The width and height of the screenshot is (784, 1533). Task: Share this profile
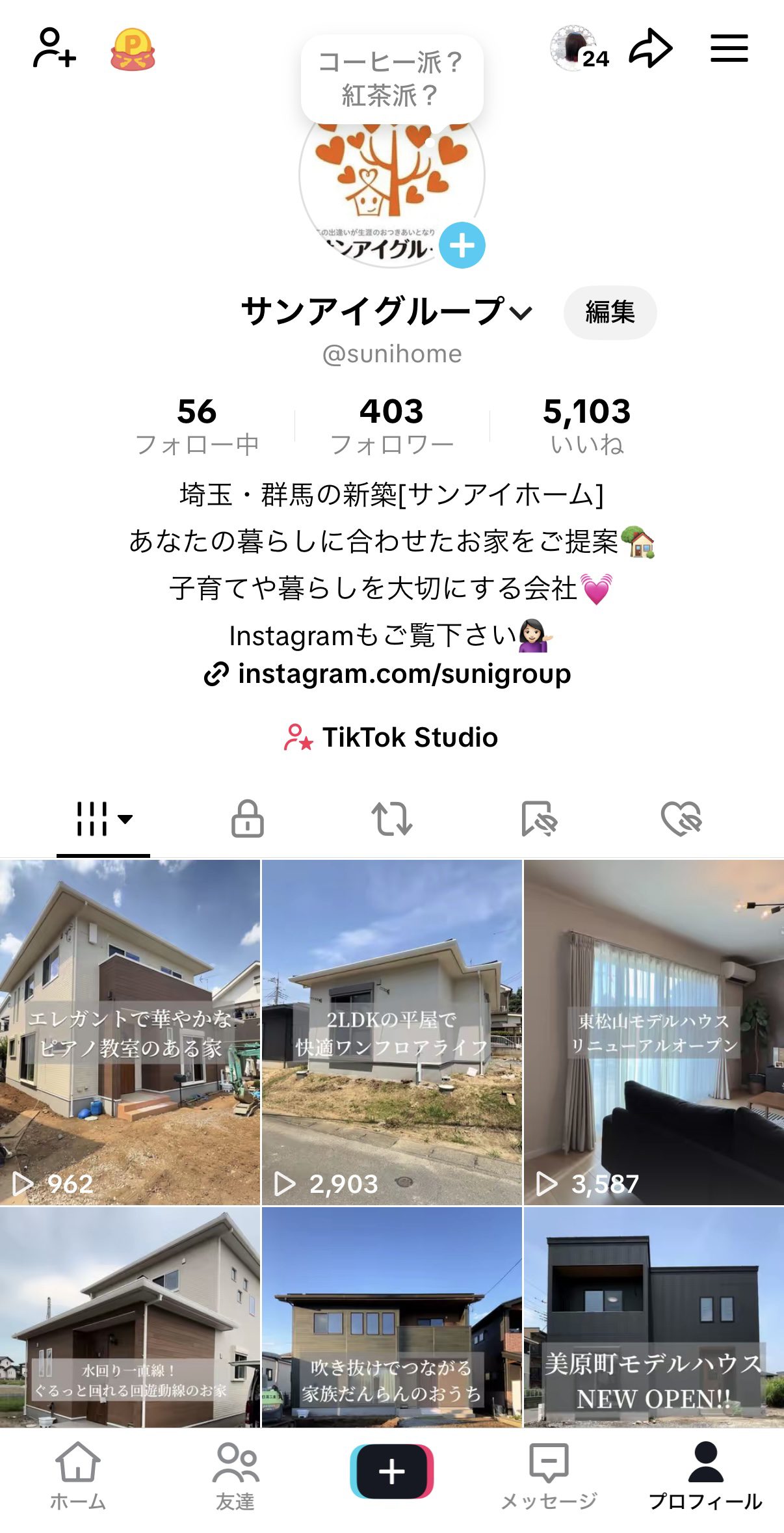(x=650, y=49)
